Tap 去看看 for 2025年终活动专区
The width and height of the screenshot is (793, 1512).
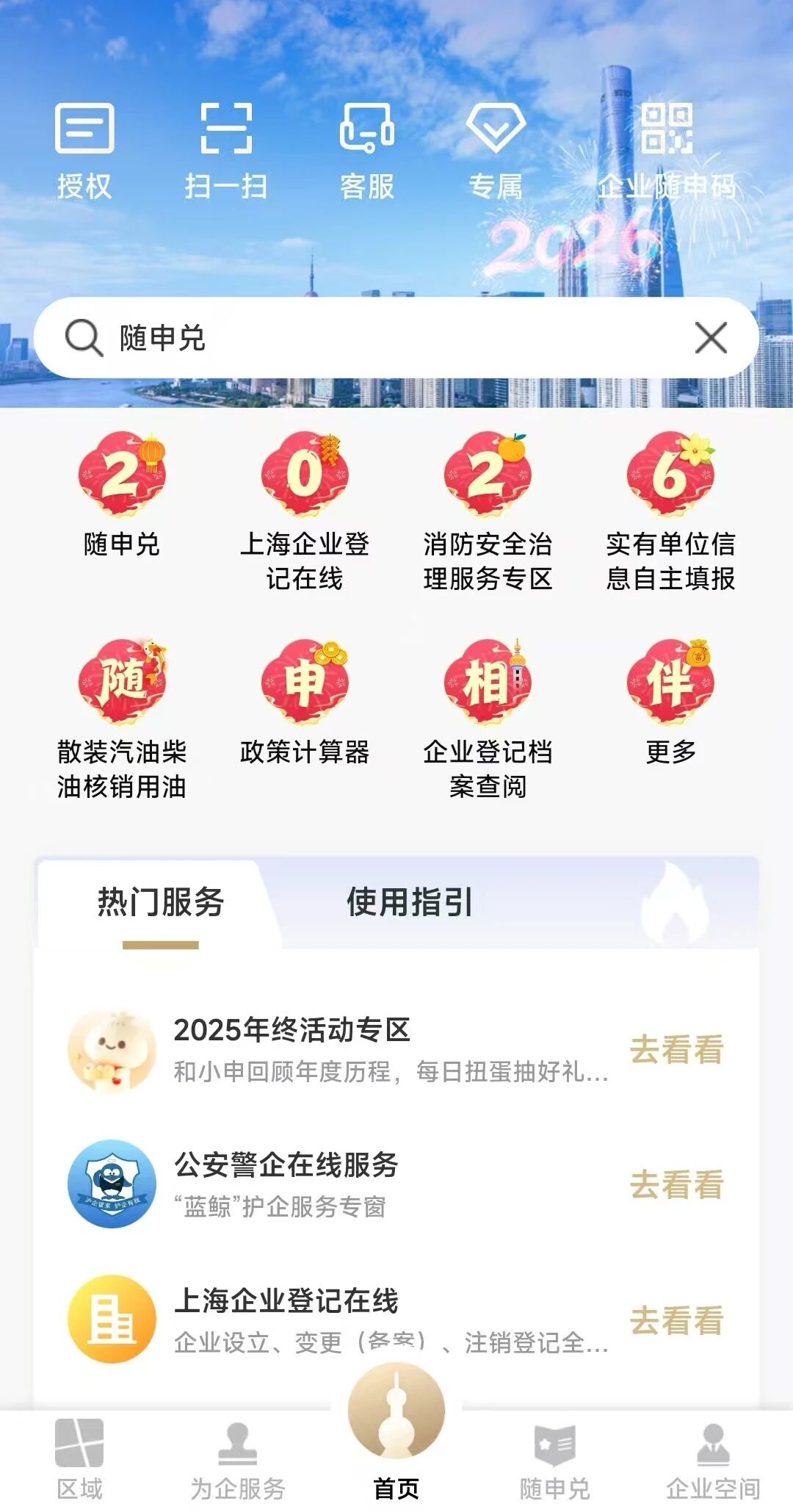pos(676,1049)
